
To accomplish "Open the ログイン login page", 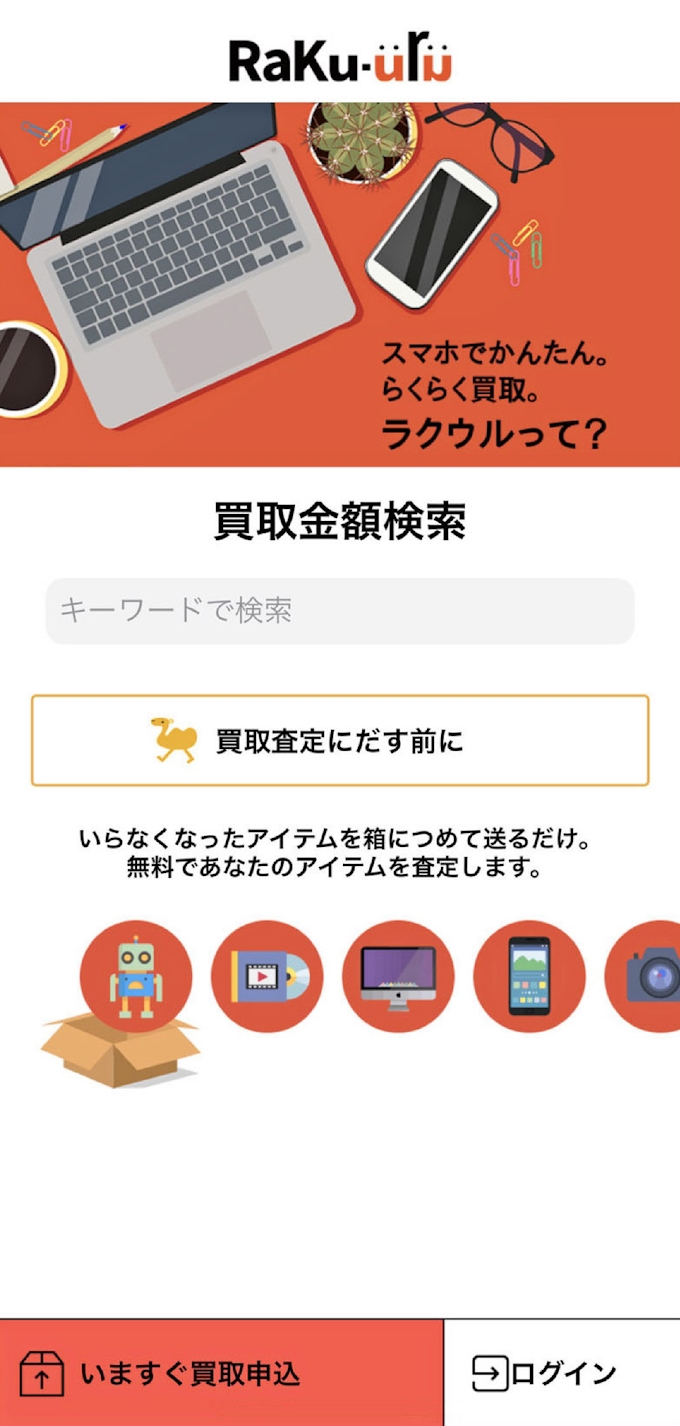I will click(x=562, y=1372).
